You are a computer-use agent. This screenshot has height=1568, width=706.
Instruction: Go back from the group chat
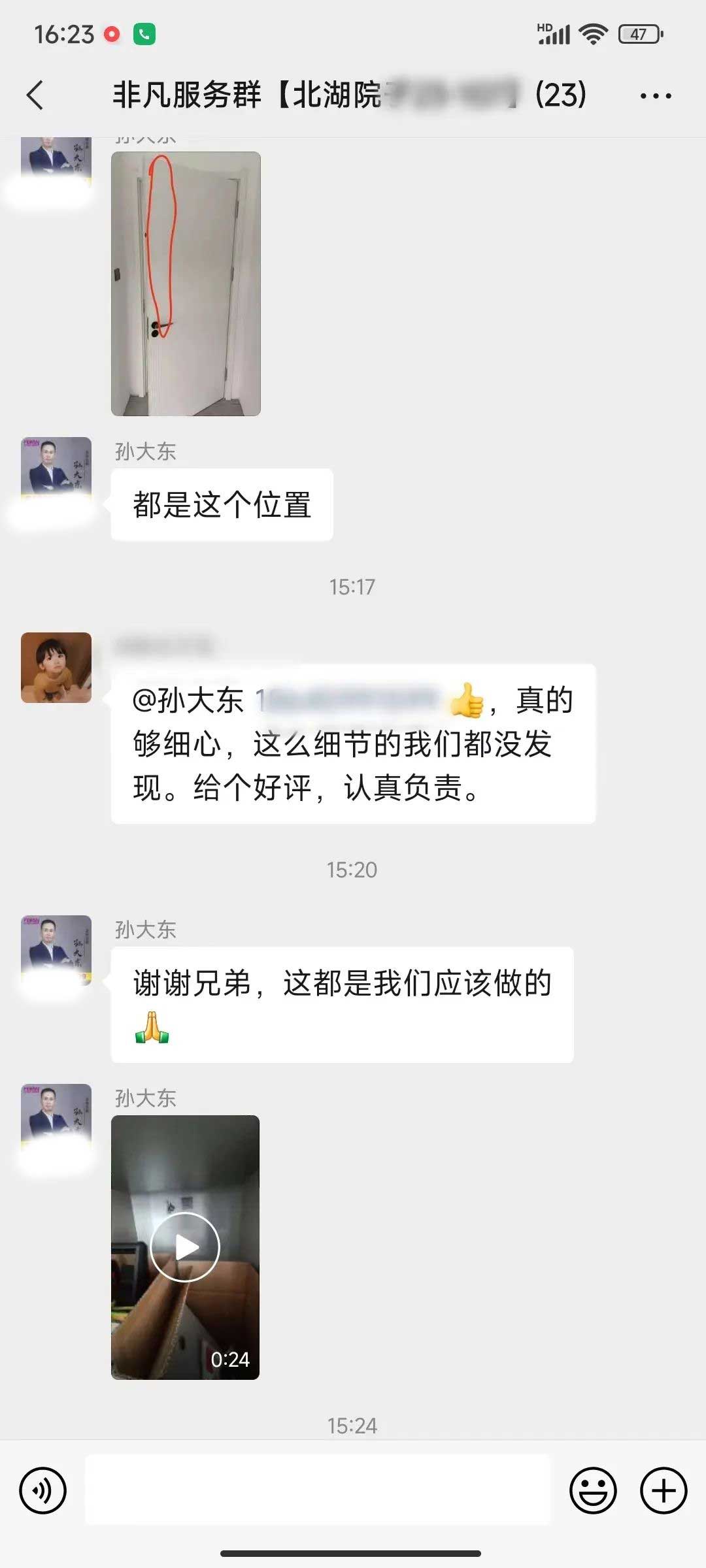[35, 95]
